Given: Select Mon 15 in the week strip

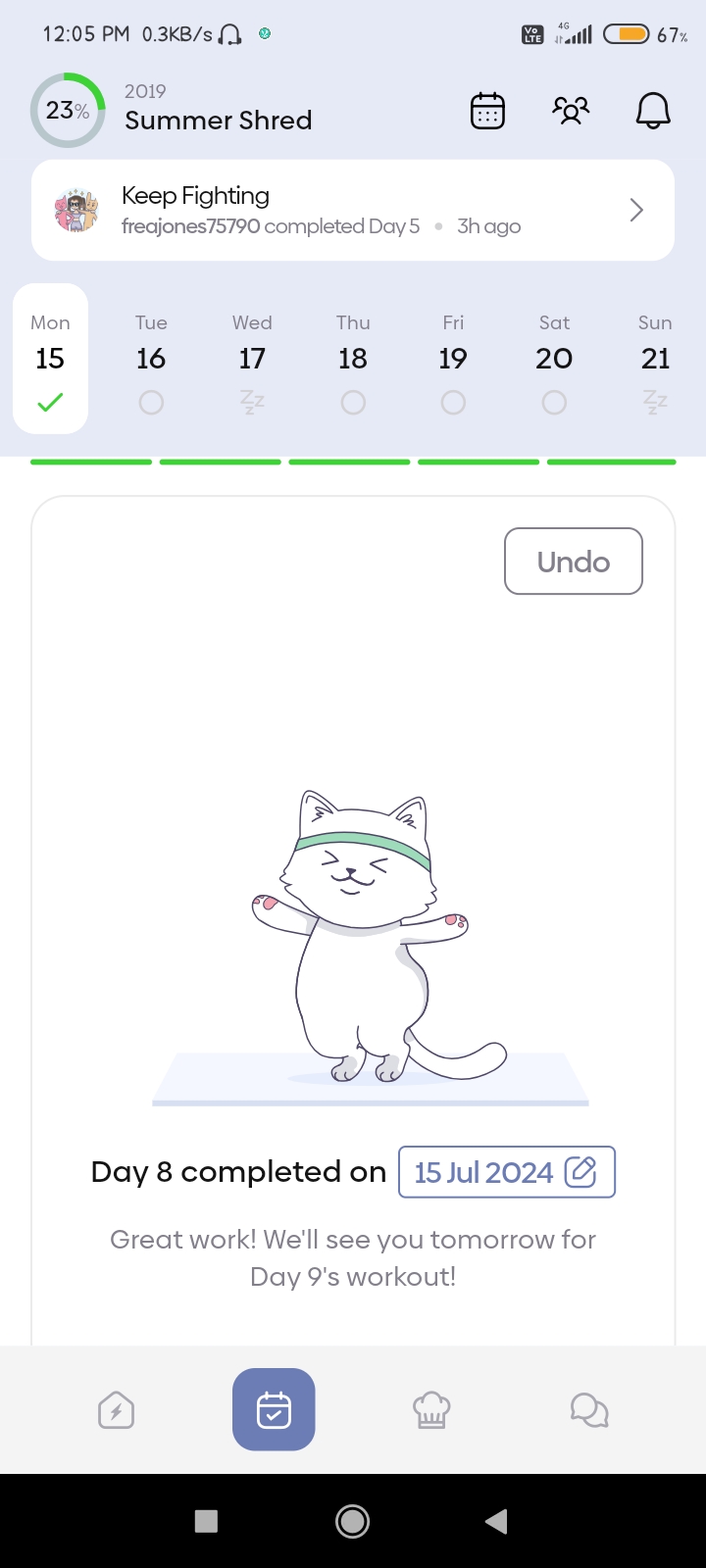Looking at the screenshot, I should click(50, 360).
